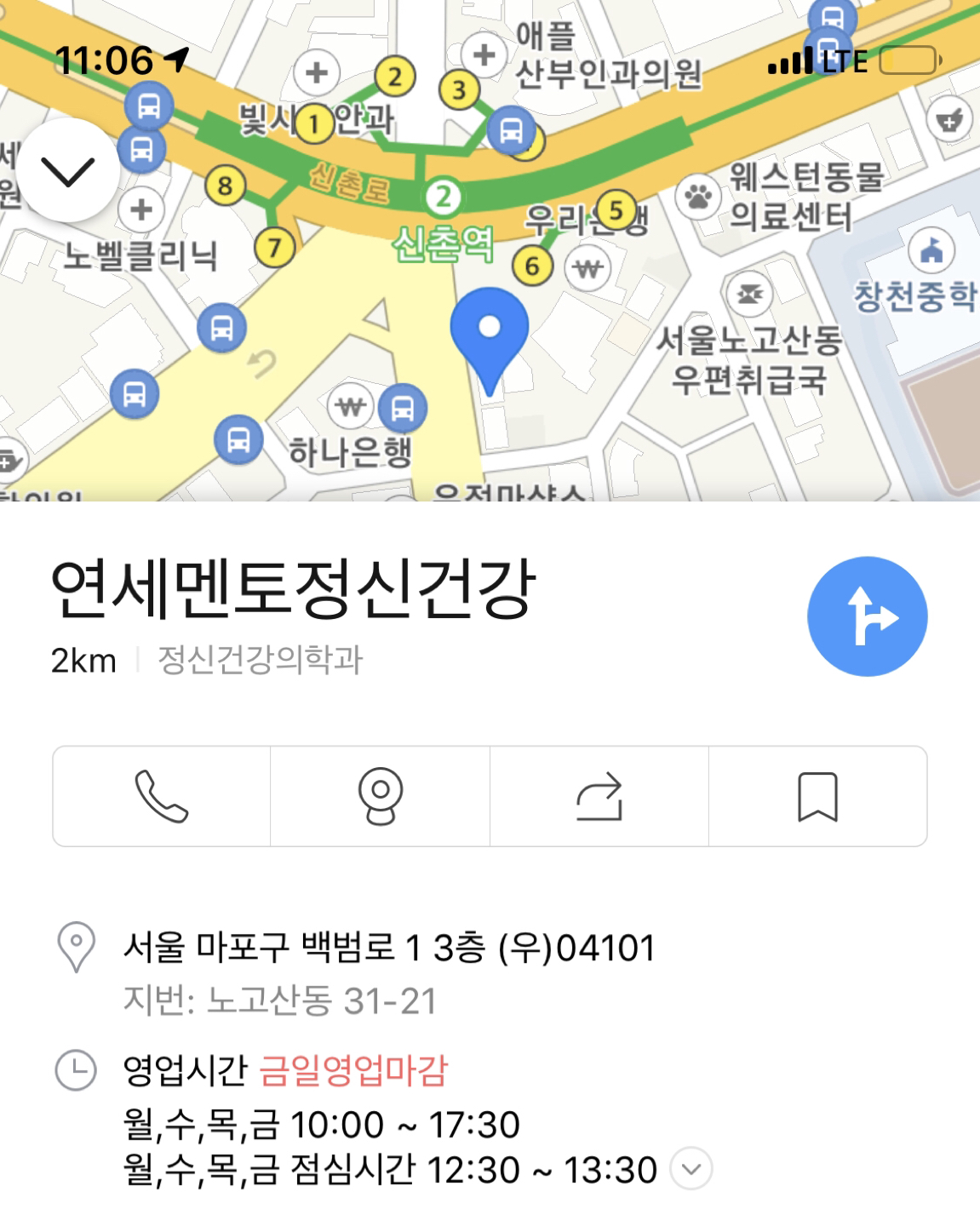Viewport: 980px width, 1226px height.
Task: Expand the full business hours list
Action: point(691,1168)
